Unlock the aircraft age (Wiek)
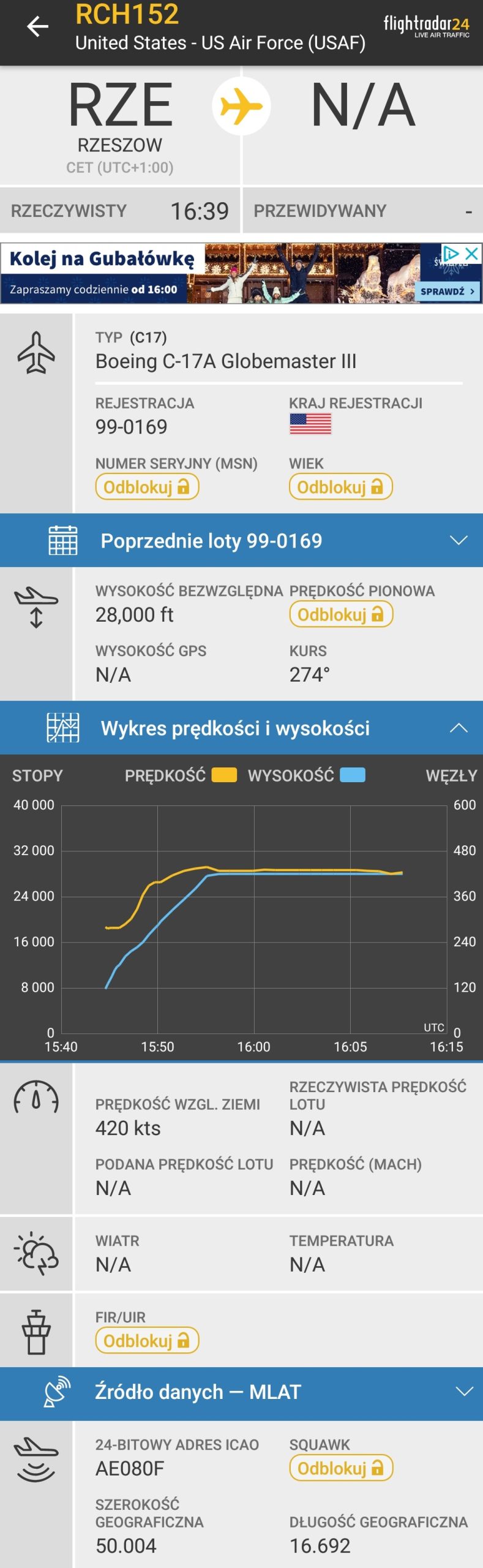Image resolution: width=483 pixels, height=1568 pixels. [340, 487]
